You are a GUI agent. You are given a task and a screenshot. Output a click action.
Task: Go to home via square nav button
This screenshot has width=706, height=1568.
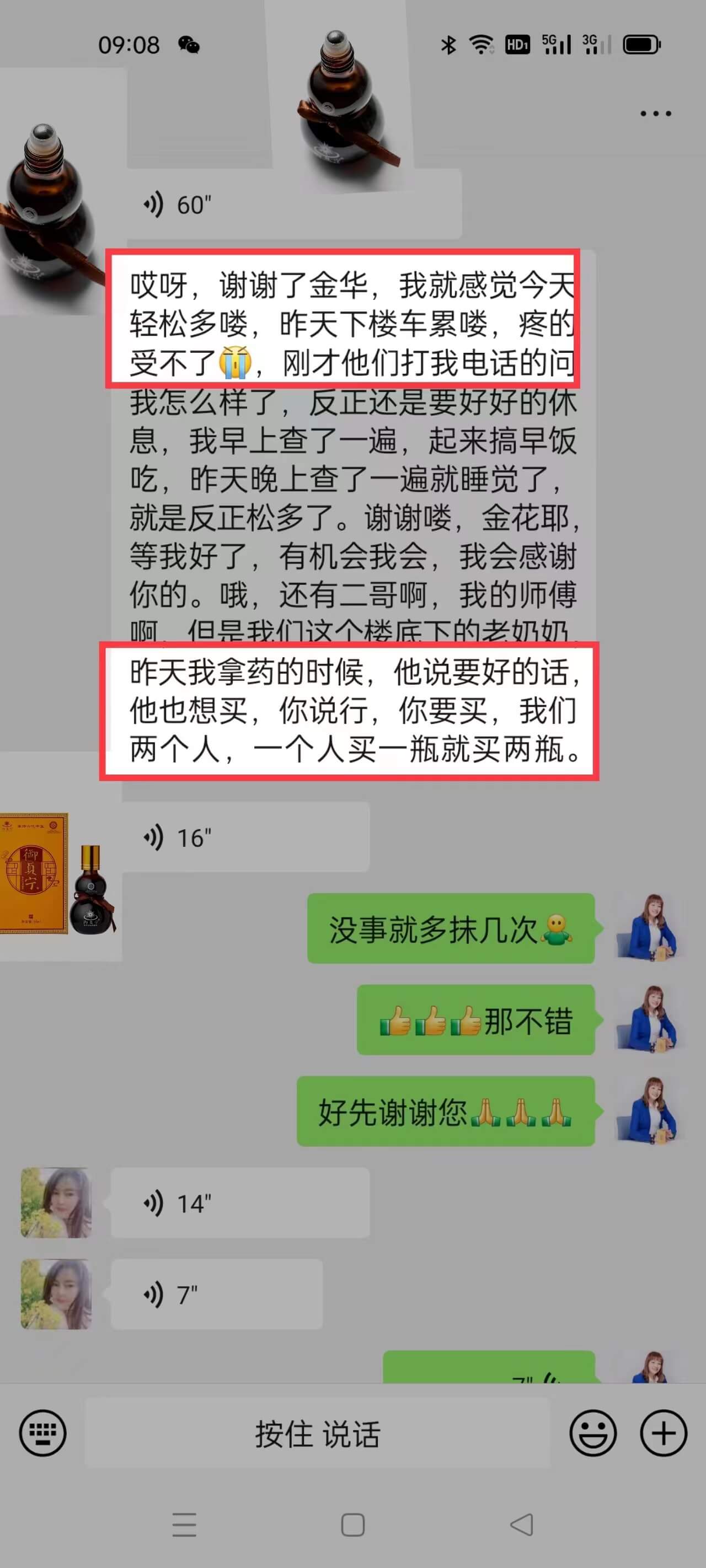352,1525
